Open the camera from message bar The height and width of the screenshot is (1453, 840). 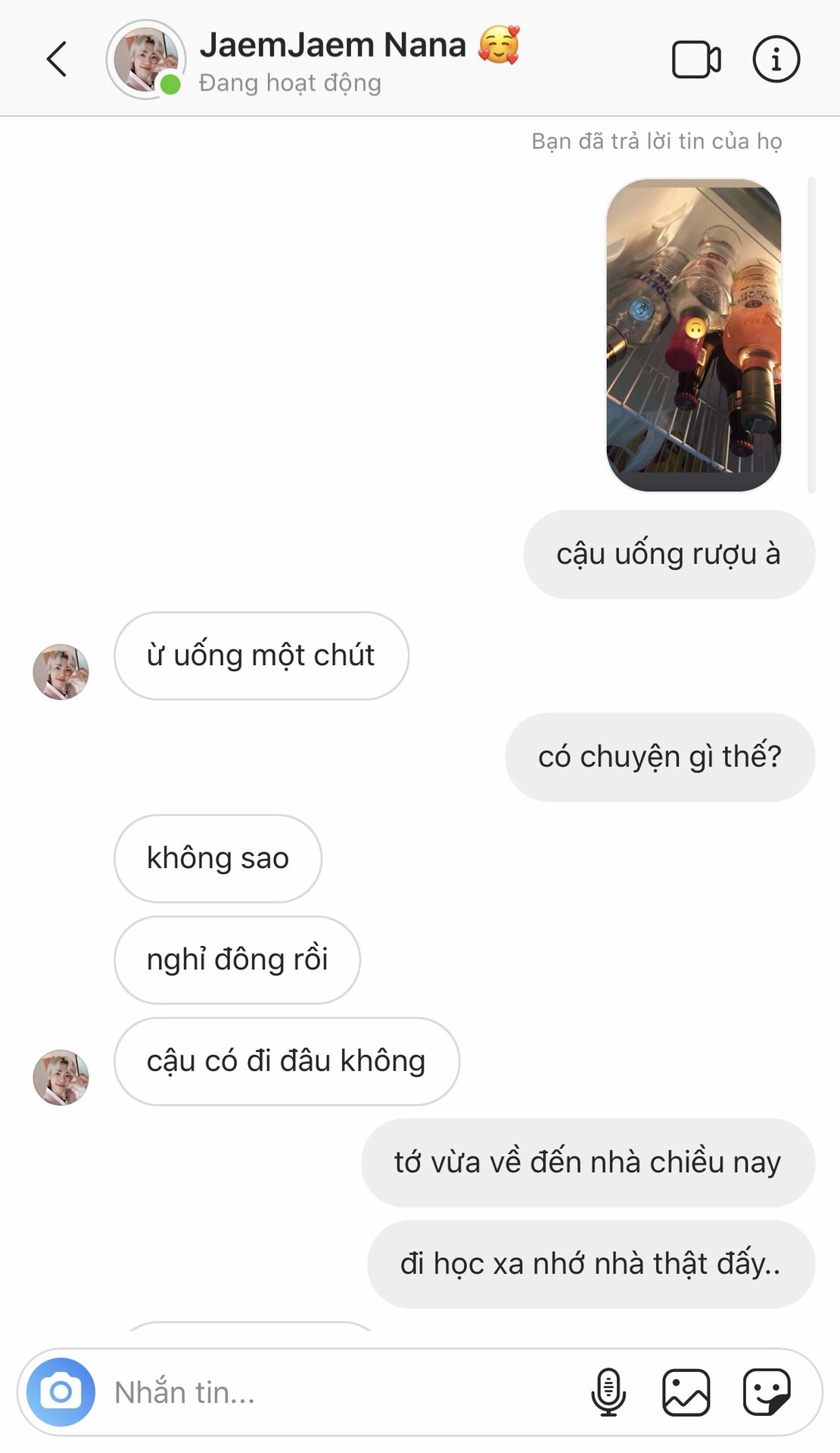pyautogui.click(x=61, y=1392)
